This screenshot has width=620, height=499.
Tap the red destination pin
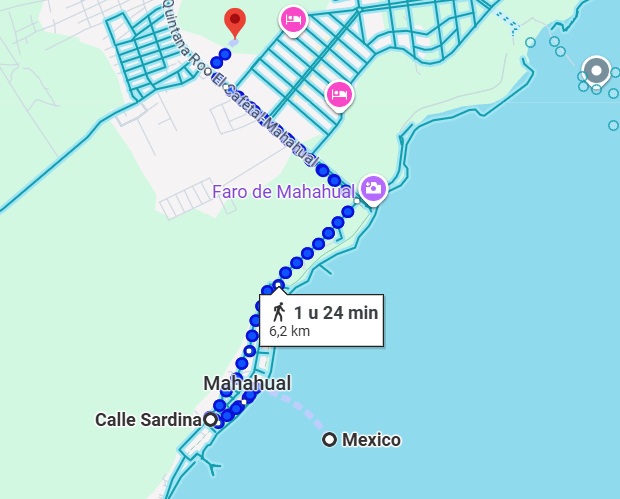point(234,20)
